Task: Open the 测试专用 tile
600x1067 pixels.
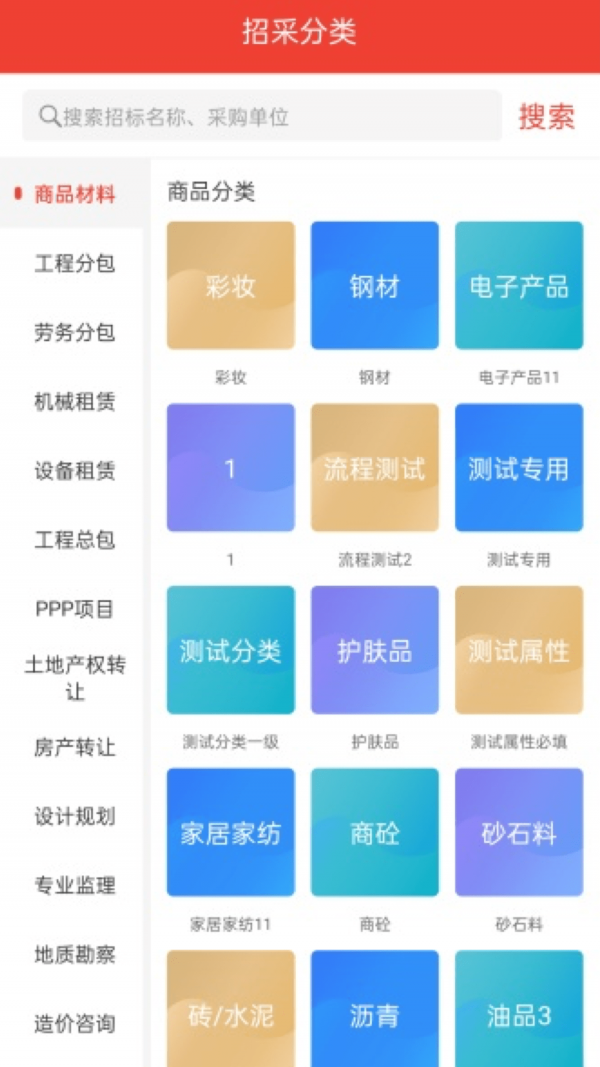Action: pos(519,468)
